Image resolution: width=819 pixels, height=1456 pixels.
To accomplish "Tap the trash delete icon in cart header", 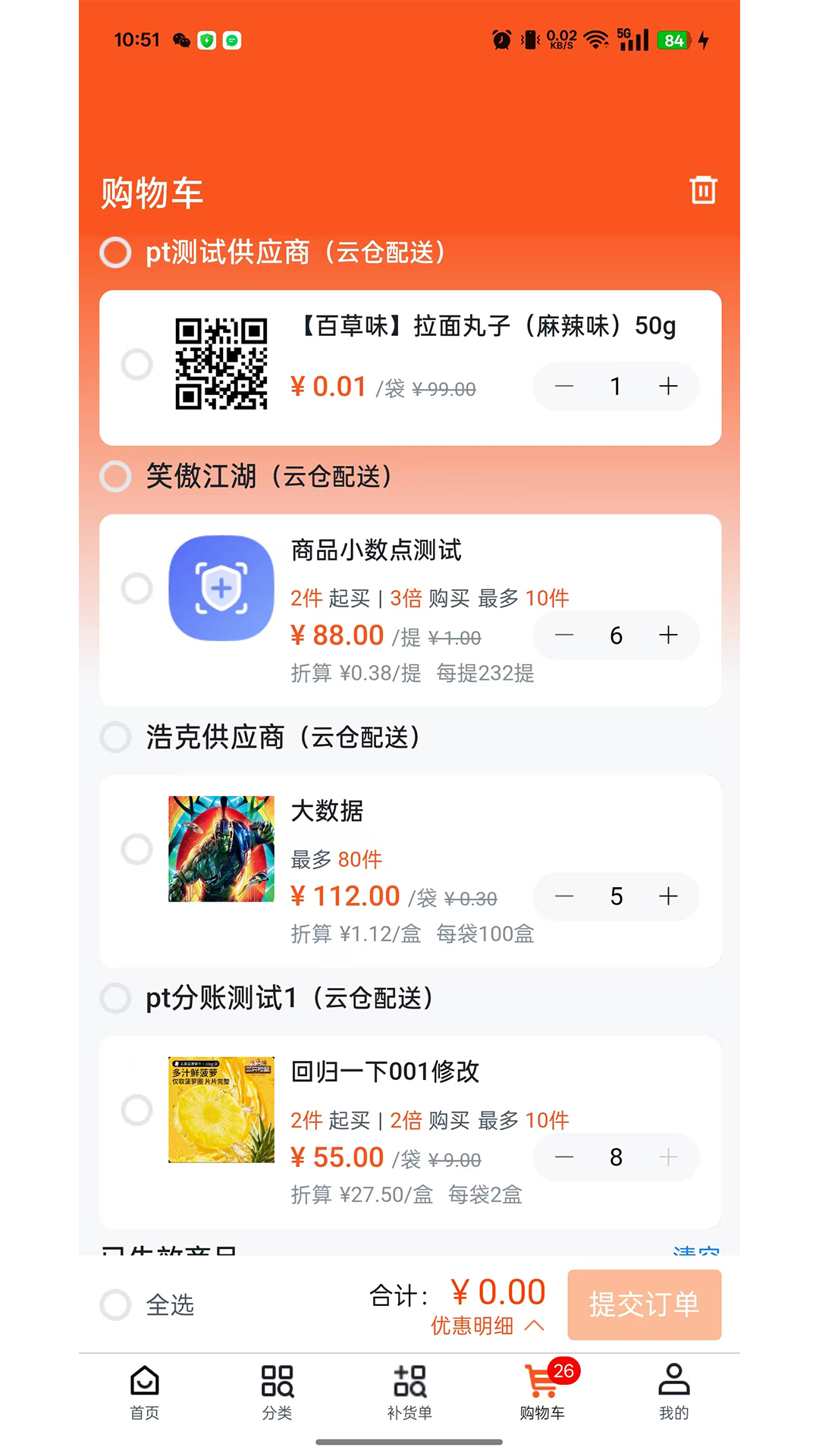I will pos(702,190).
